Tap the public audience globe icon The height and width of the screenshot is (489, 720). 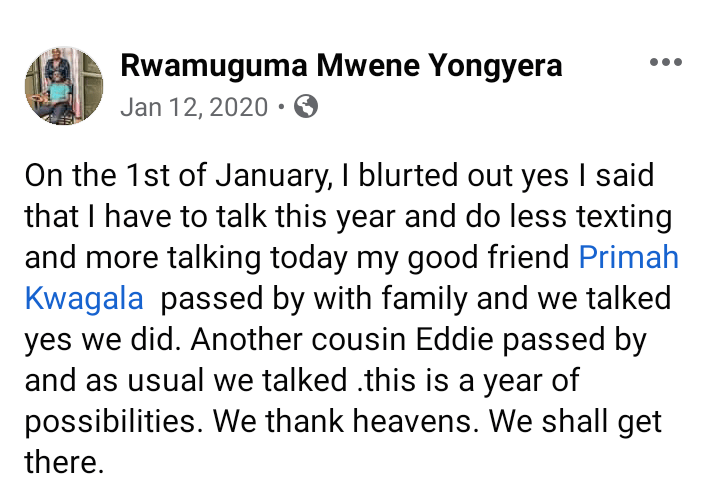pos(306,106)
